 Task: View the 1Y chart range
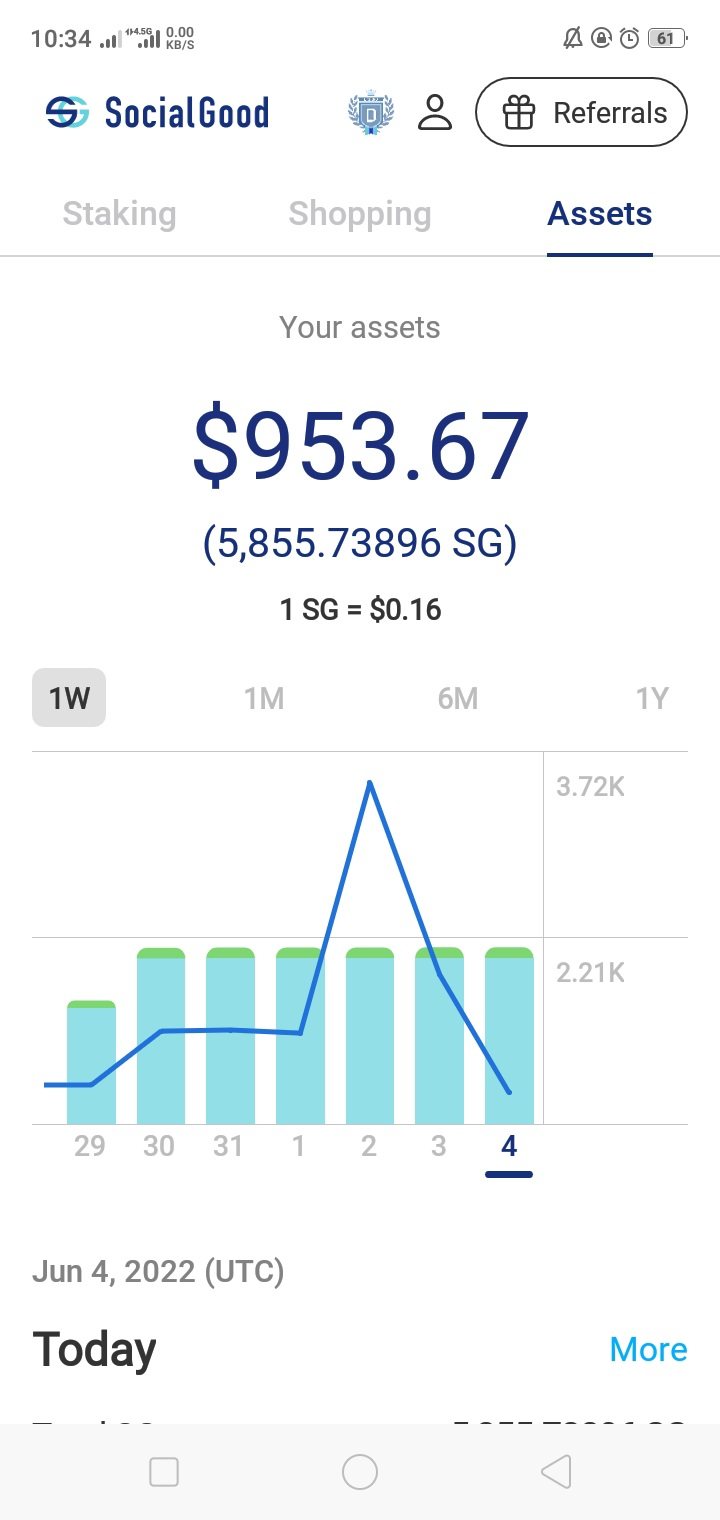[x=652, y=698]
